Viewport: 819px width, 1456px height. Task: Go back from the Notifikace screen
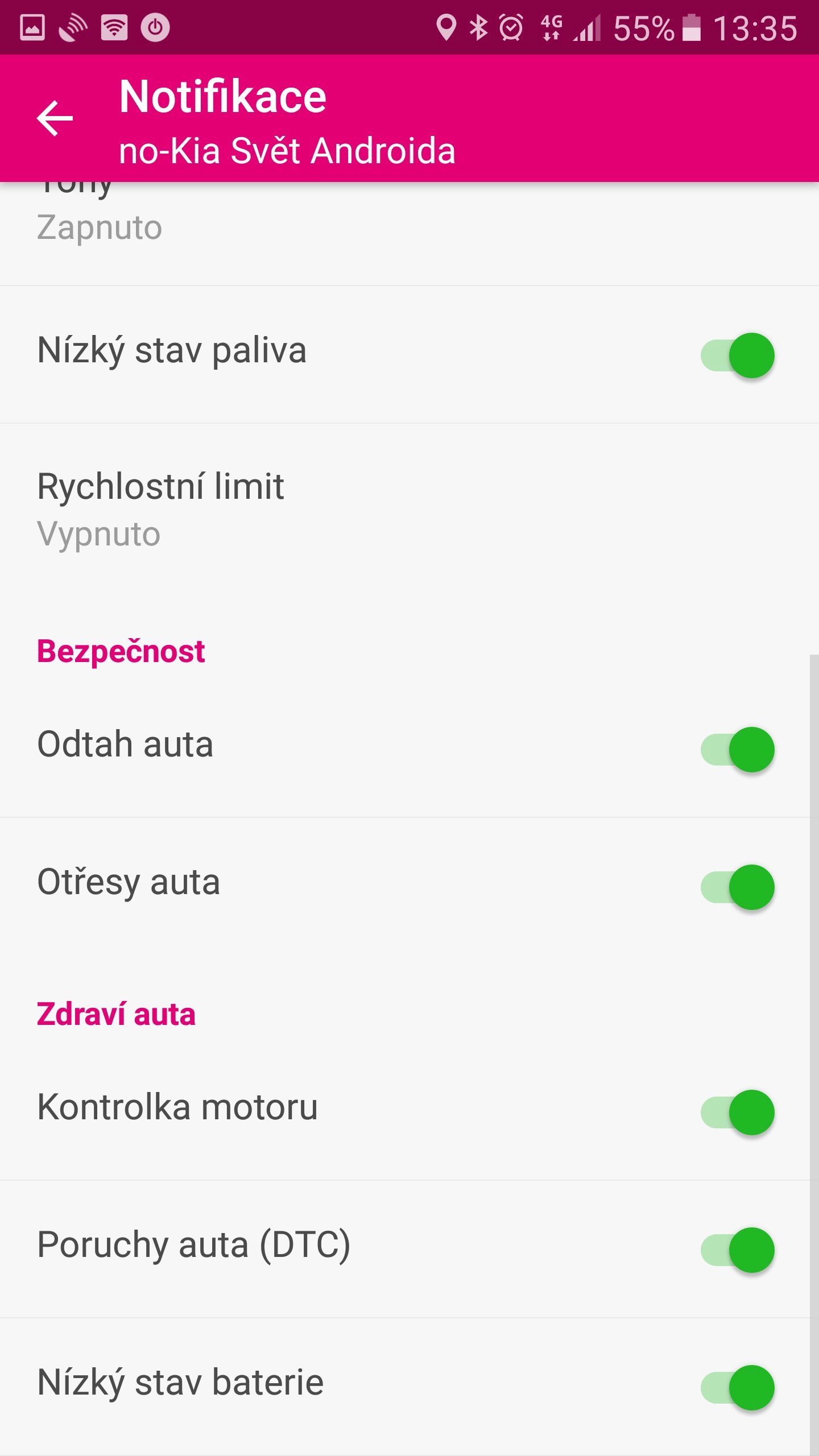(x=55, y=118)
